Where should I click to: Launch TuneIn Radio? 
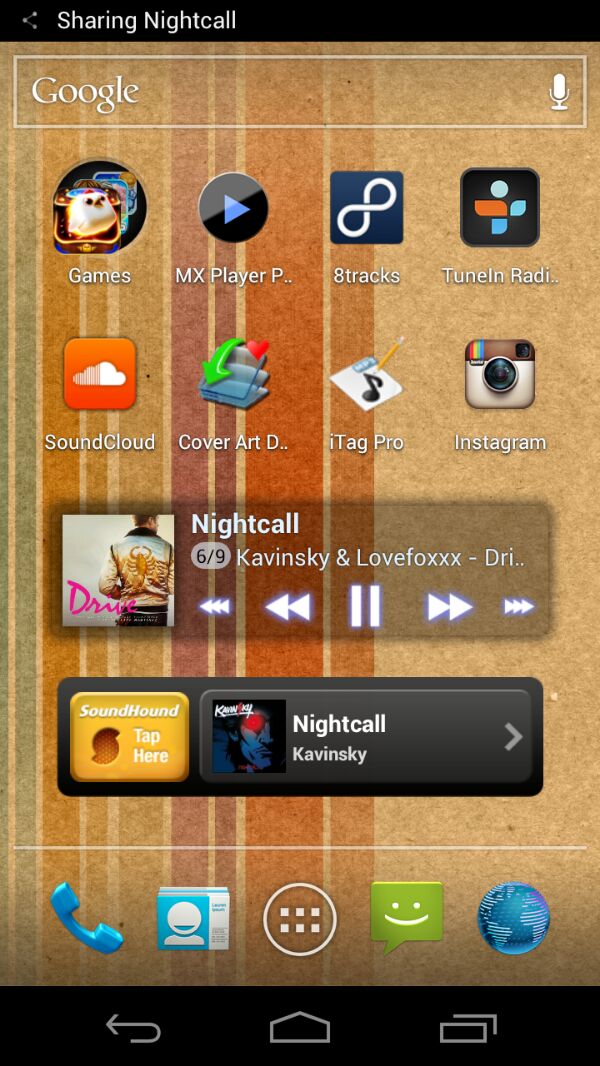click(499, 209)
